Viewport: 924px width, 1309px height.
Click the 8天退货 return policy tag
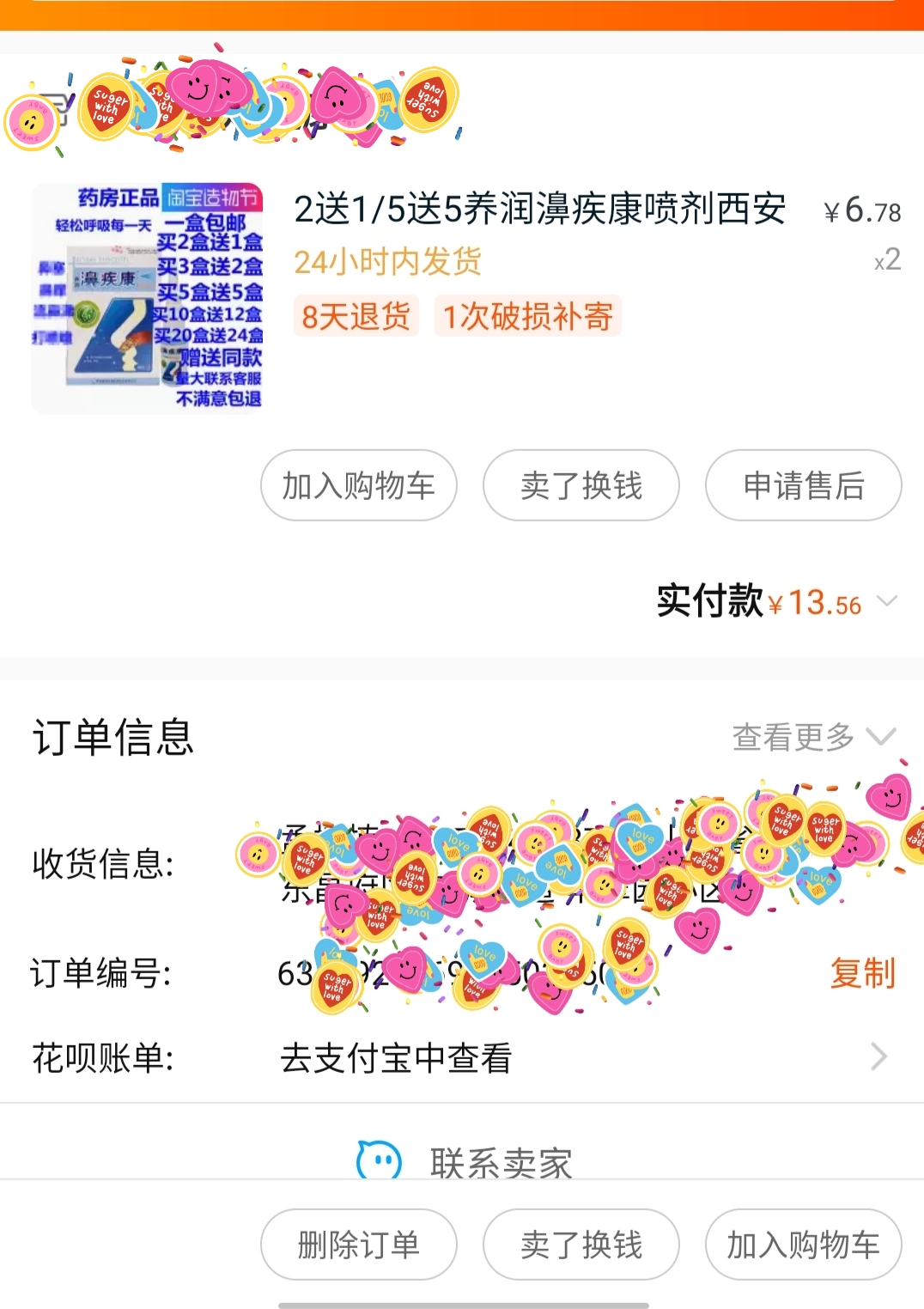pos(355,316)
